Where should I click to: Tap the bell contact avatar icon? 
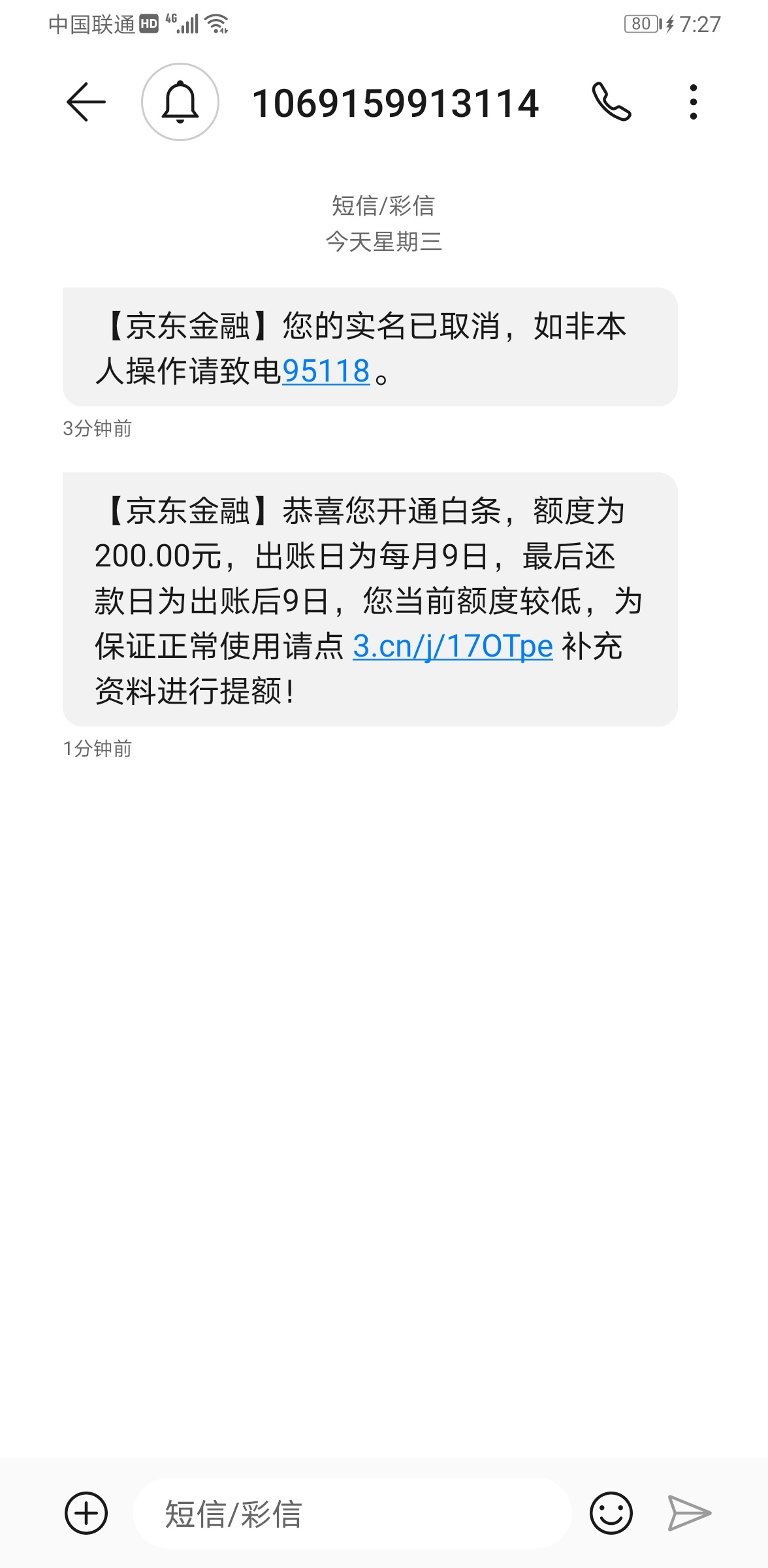click(180, 102)
